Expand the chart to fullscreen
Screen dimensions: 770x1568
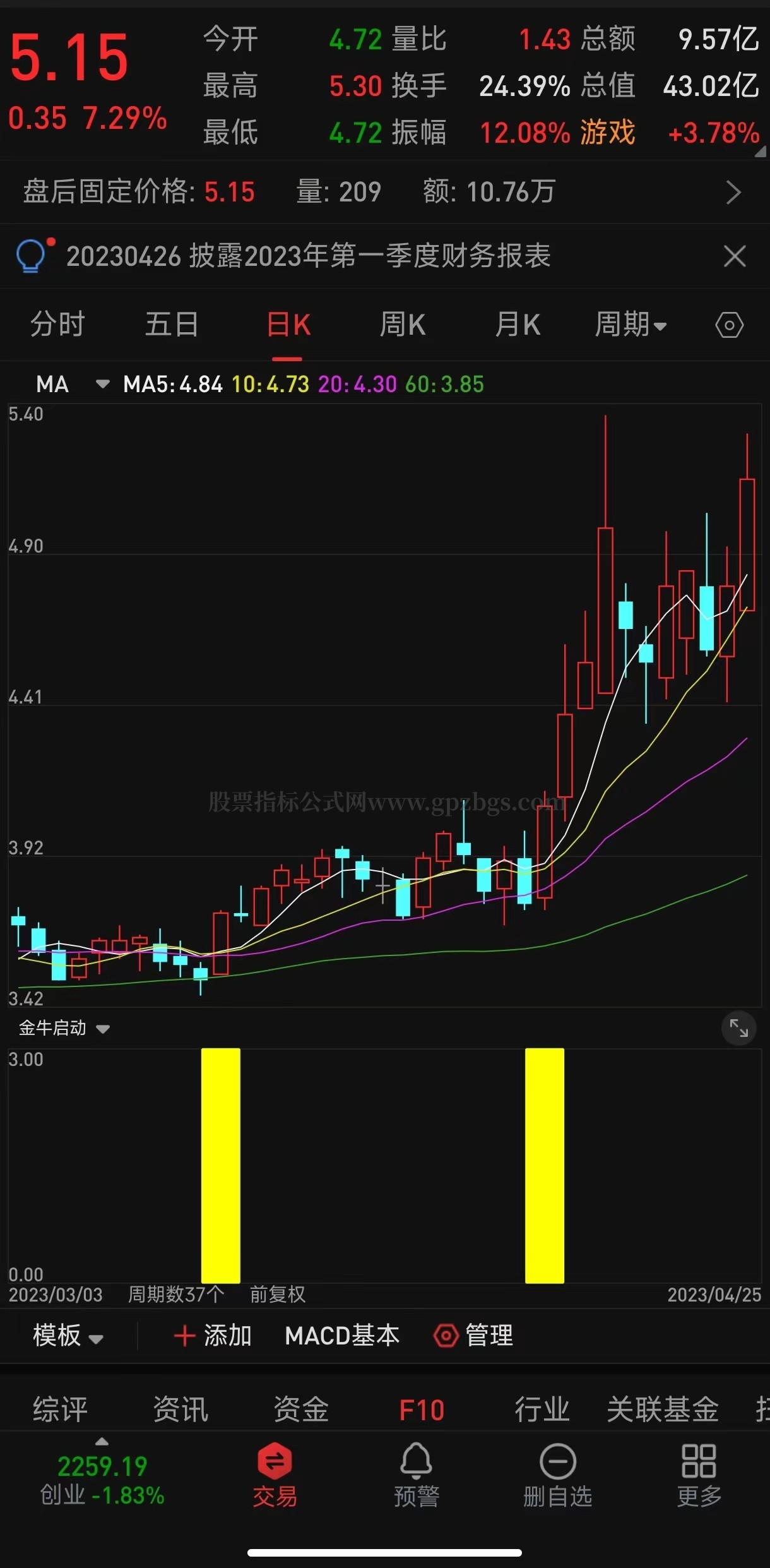pyautogui.click(x=738, y=1028)
